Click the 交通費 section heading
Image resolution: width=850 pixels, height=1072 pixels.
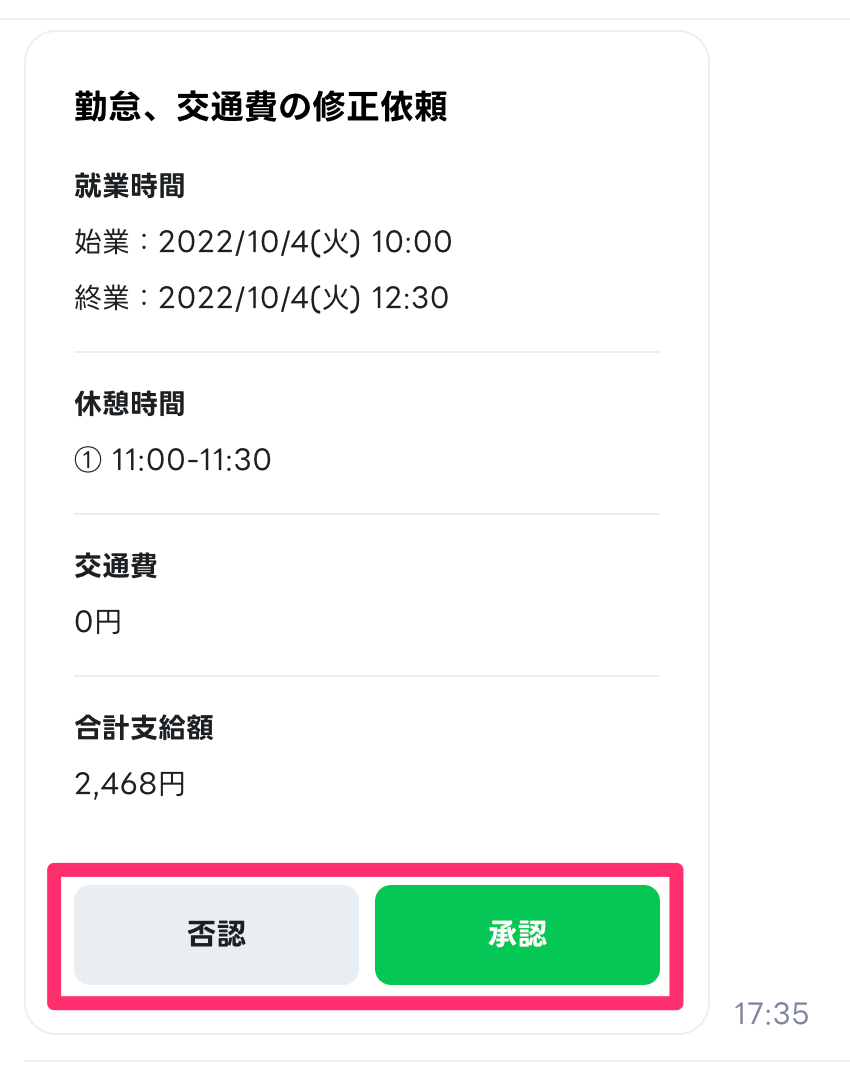(x=109, y=565)
